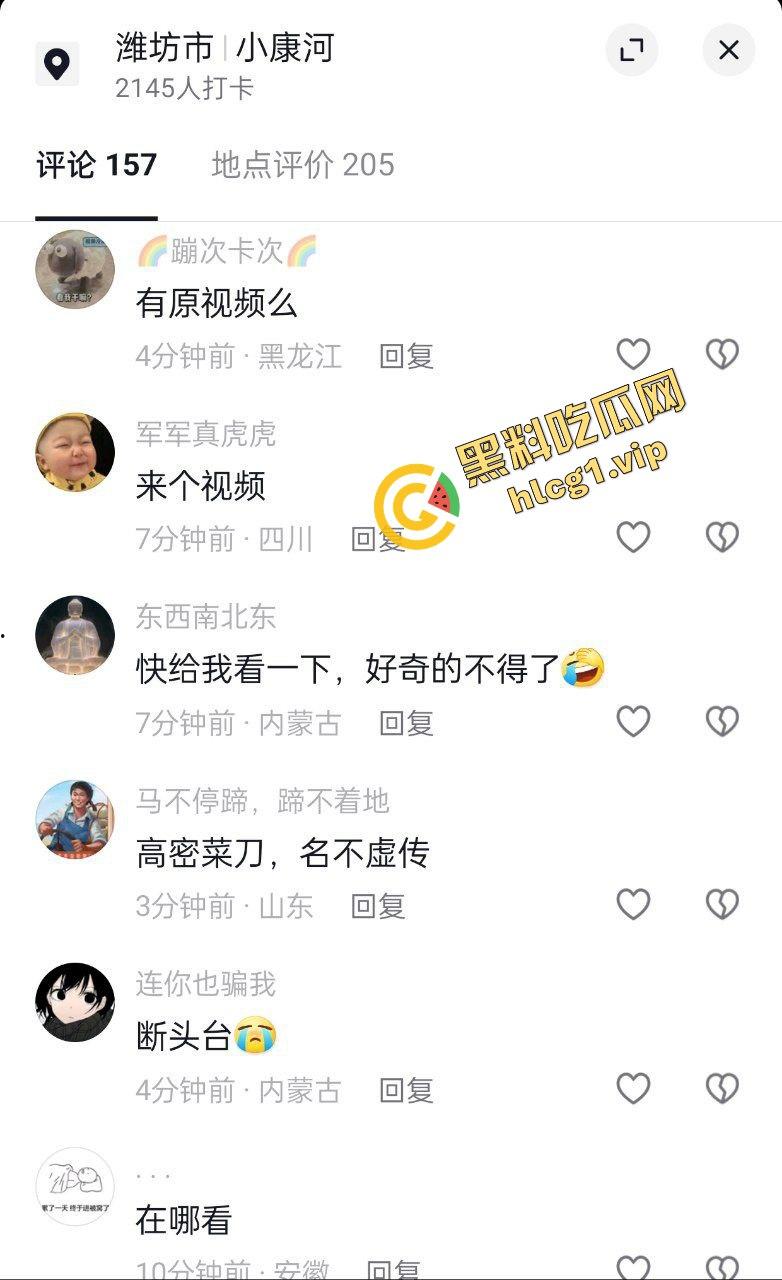The width and height of the screenshot is (782, 1280).
Task: Reply to 东西南北东's comment
Action: [x=406, y=723]
